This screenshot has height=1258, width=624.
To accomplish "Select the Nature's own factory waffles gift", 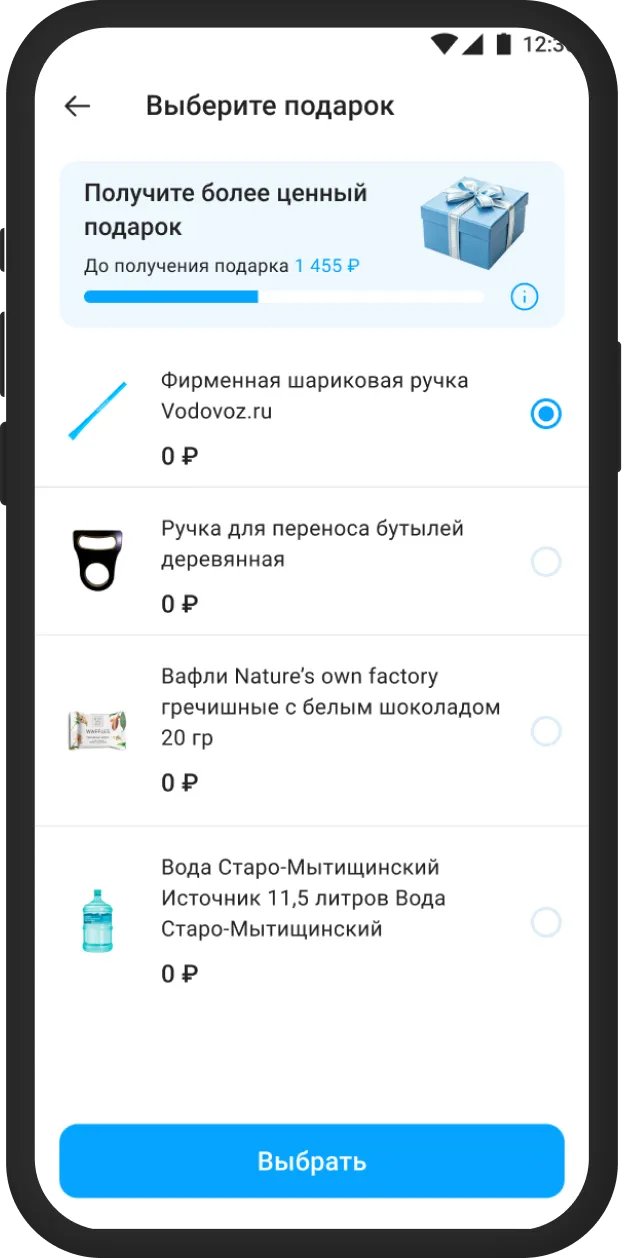I will (x=546, y=732).
